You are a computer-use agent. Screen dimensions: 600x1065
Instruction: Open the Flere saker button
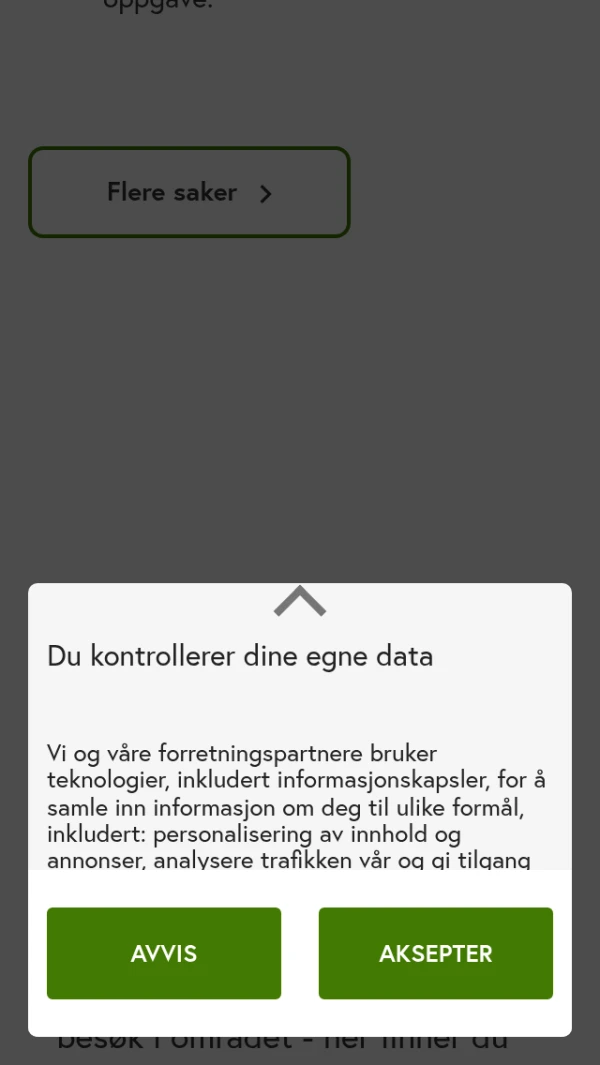(189, 192)
